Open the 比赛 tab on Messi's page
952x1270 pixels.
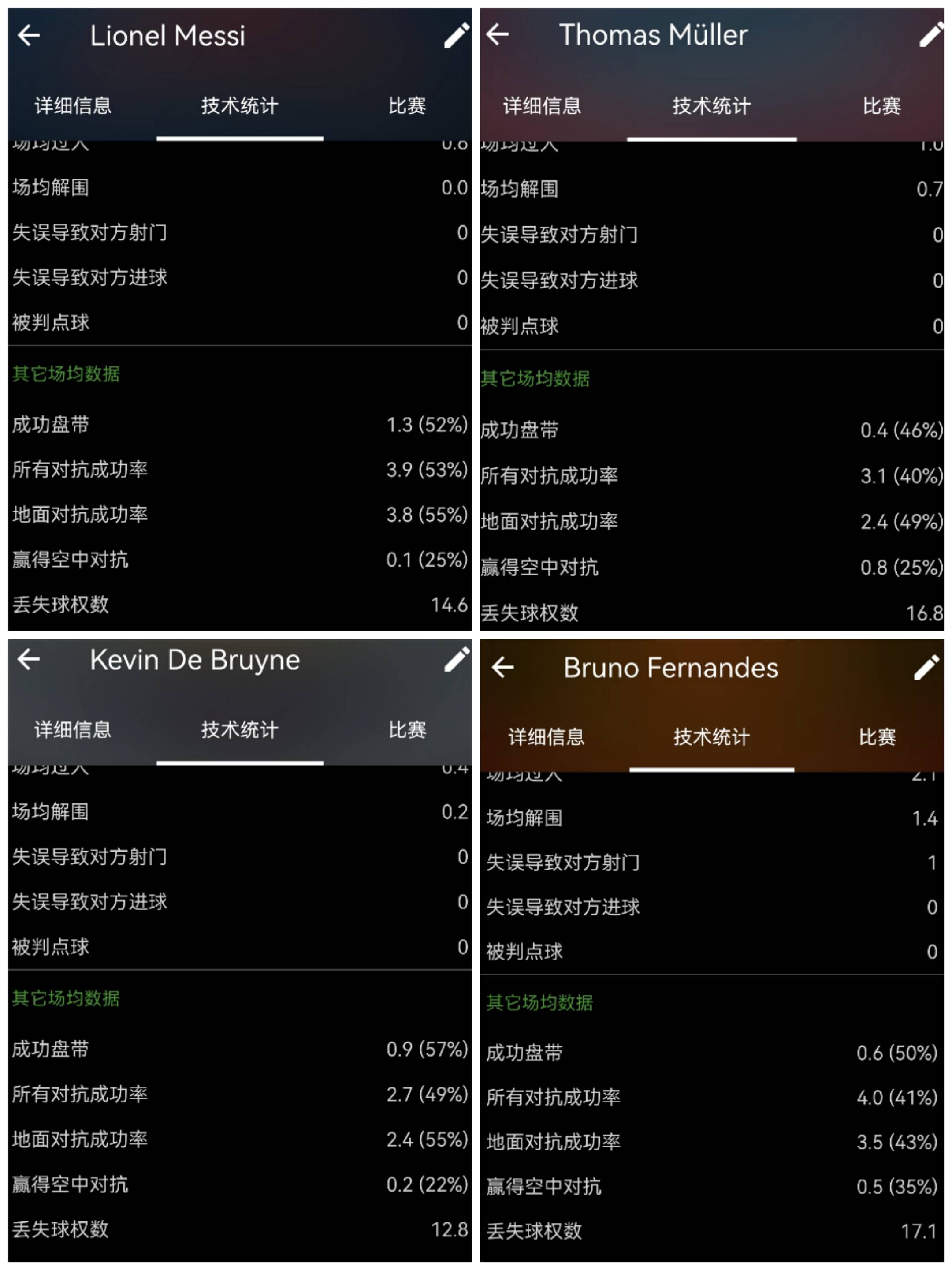coord(407,106)
